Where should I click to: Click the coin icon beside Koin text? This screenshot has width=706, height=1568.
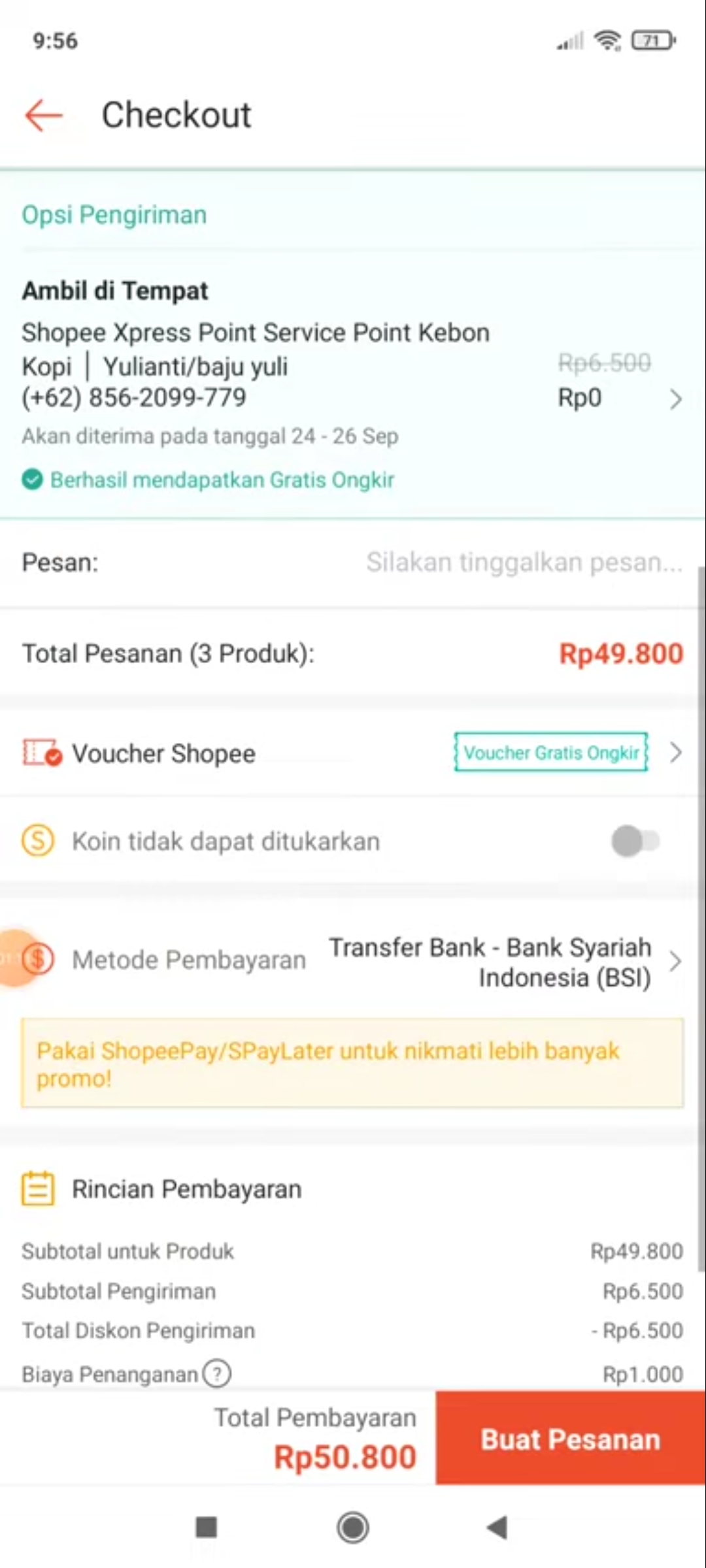[37, 841]
